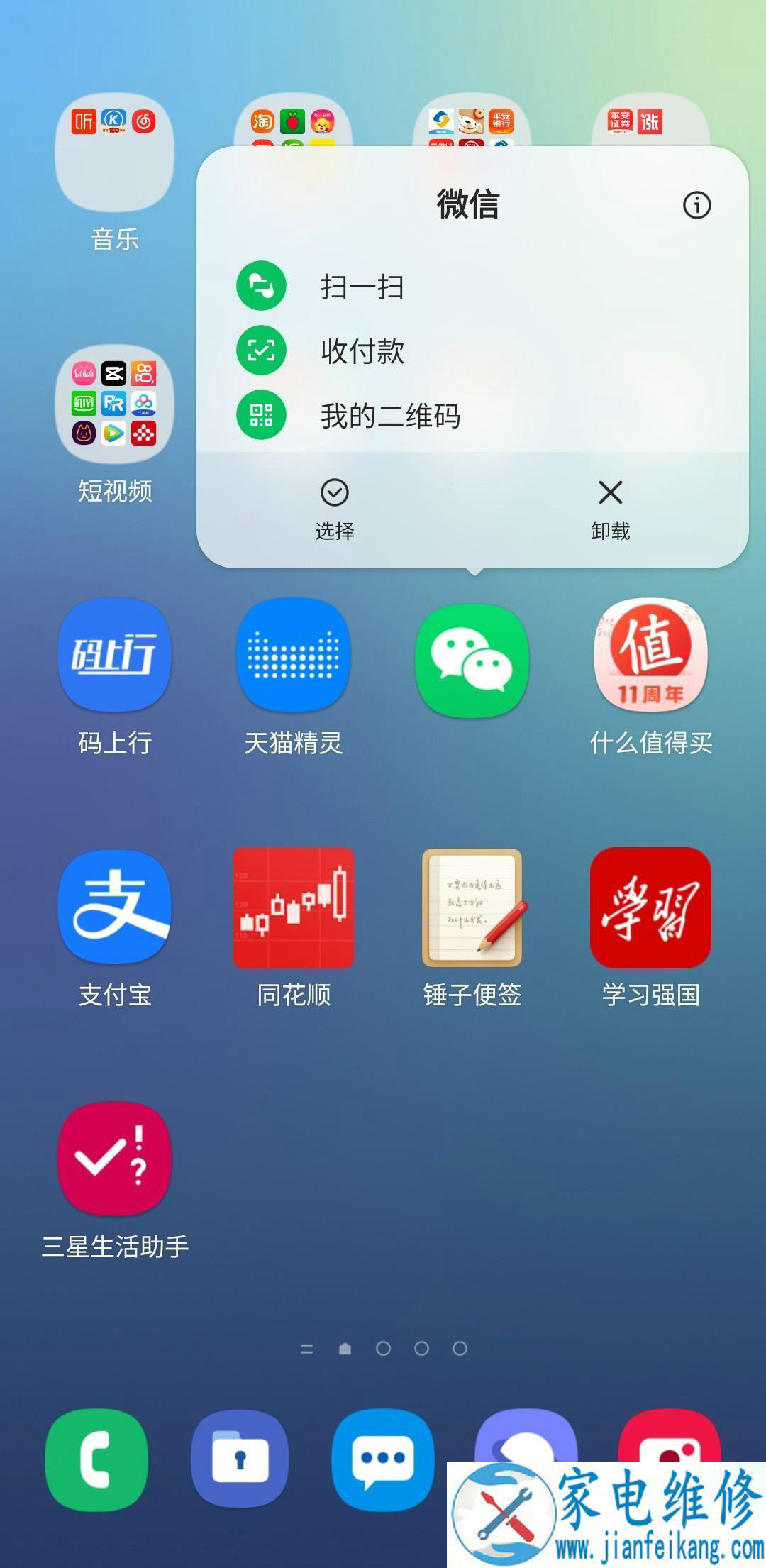Image resolution: width=766 pixels, height=1568 pixels.
Task: Open the 短视频 folder
Action: click(x=115, y=404)
